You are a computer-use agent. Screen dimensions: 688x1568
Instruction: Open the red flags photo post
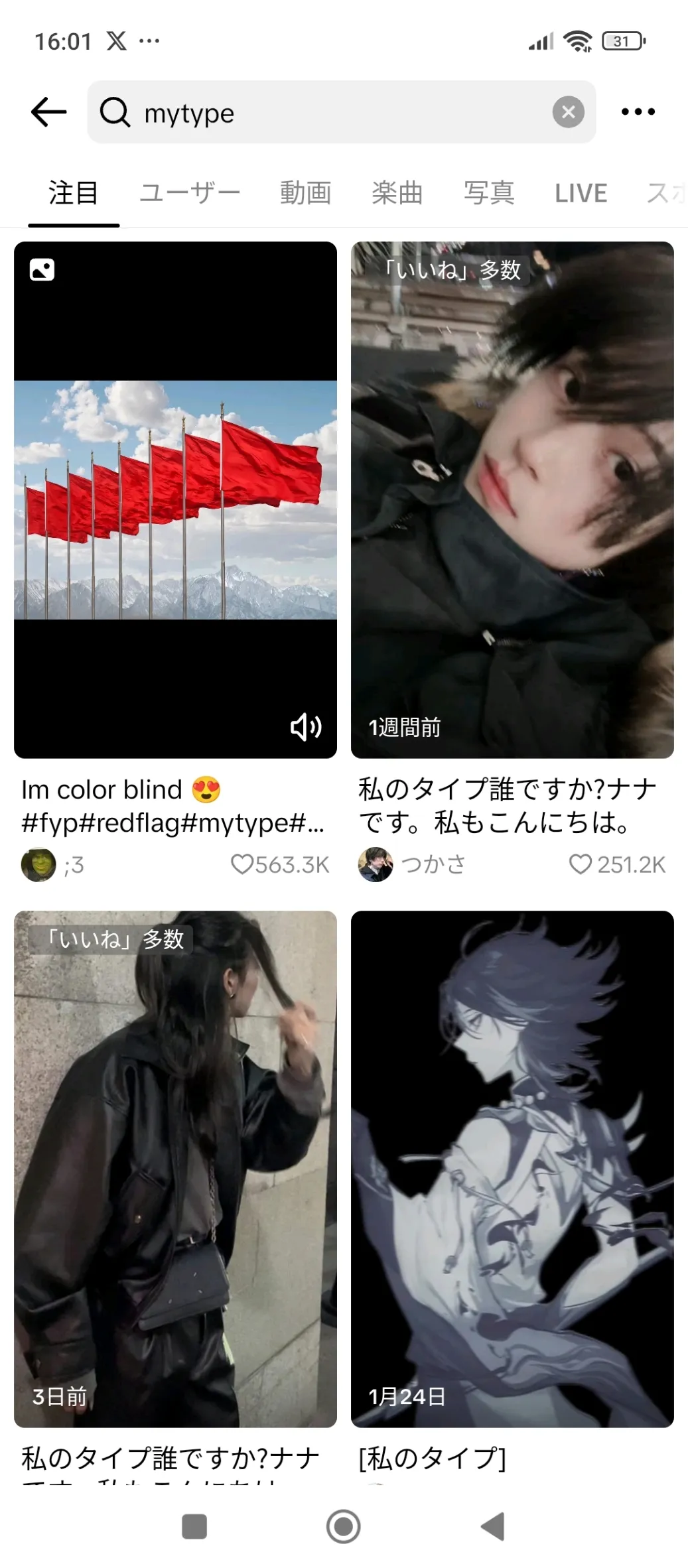click(175, 499)
